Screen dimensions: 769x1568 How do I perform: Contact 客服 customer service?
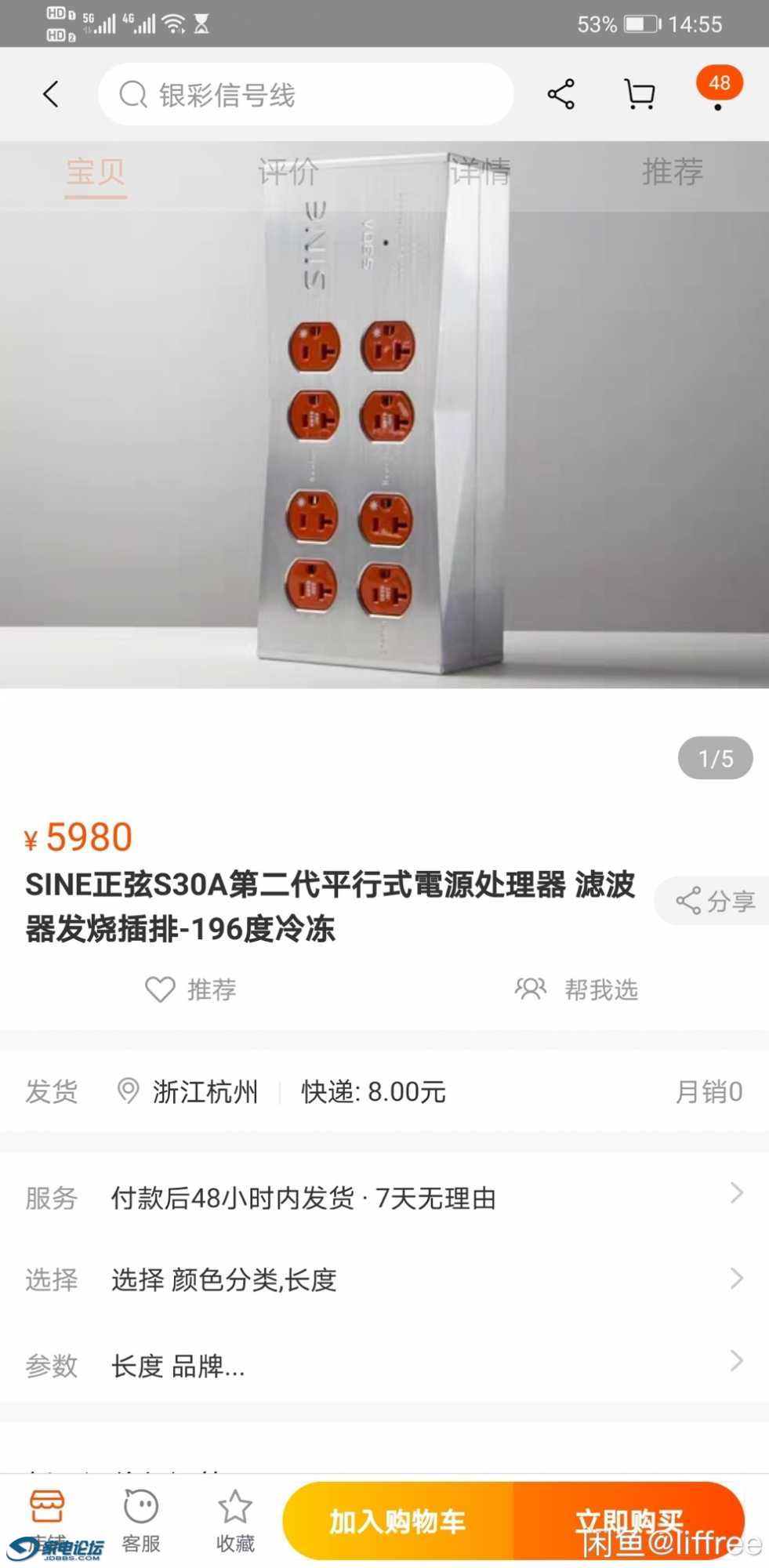pos(141,1519)
